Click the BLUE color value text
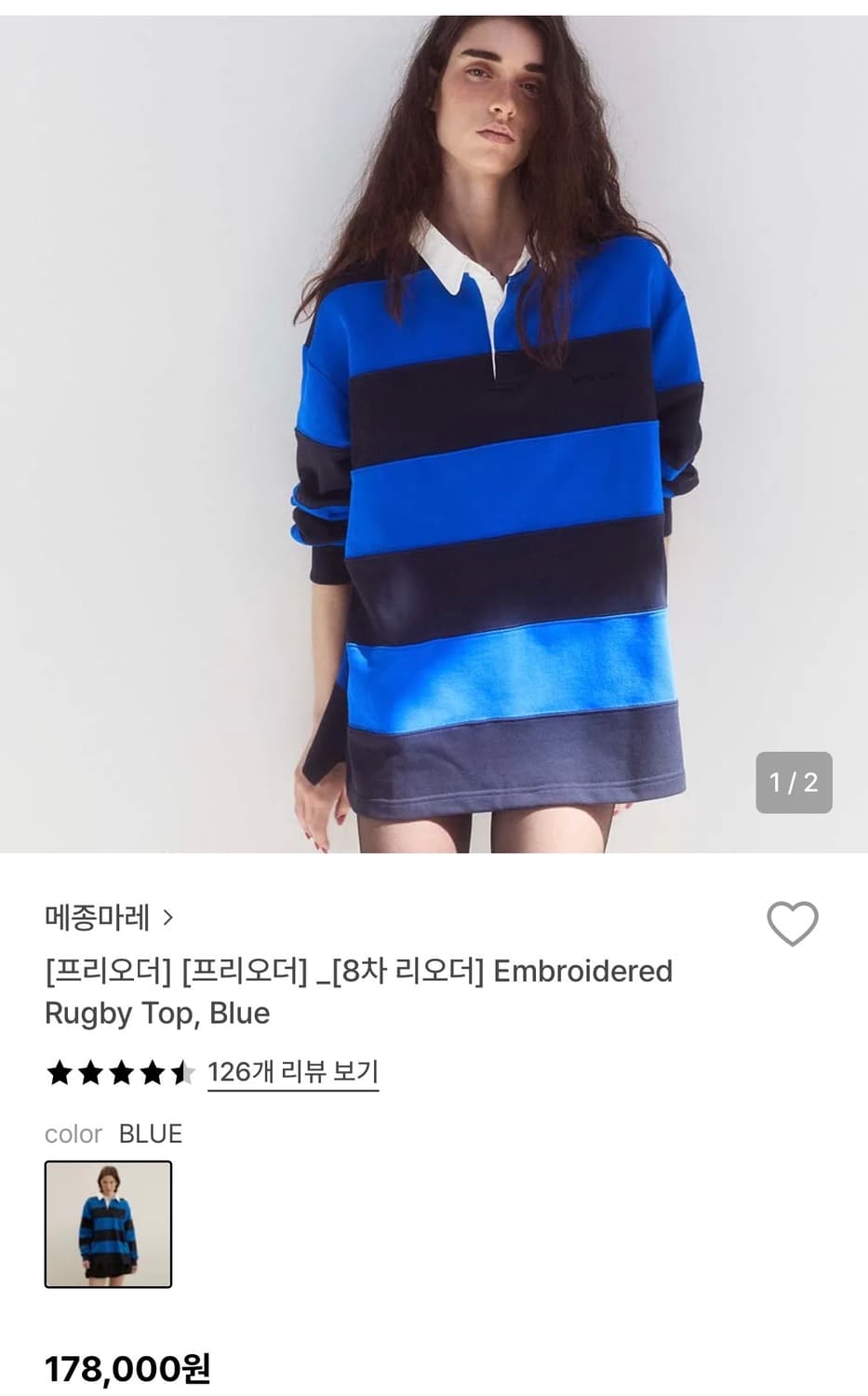The image size is (868, 1396). click(x=150, y=1134)
